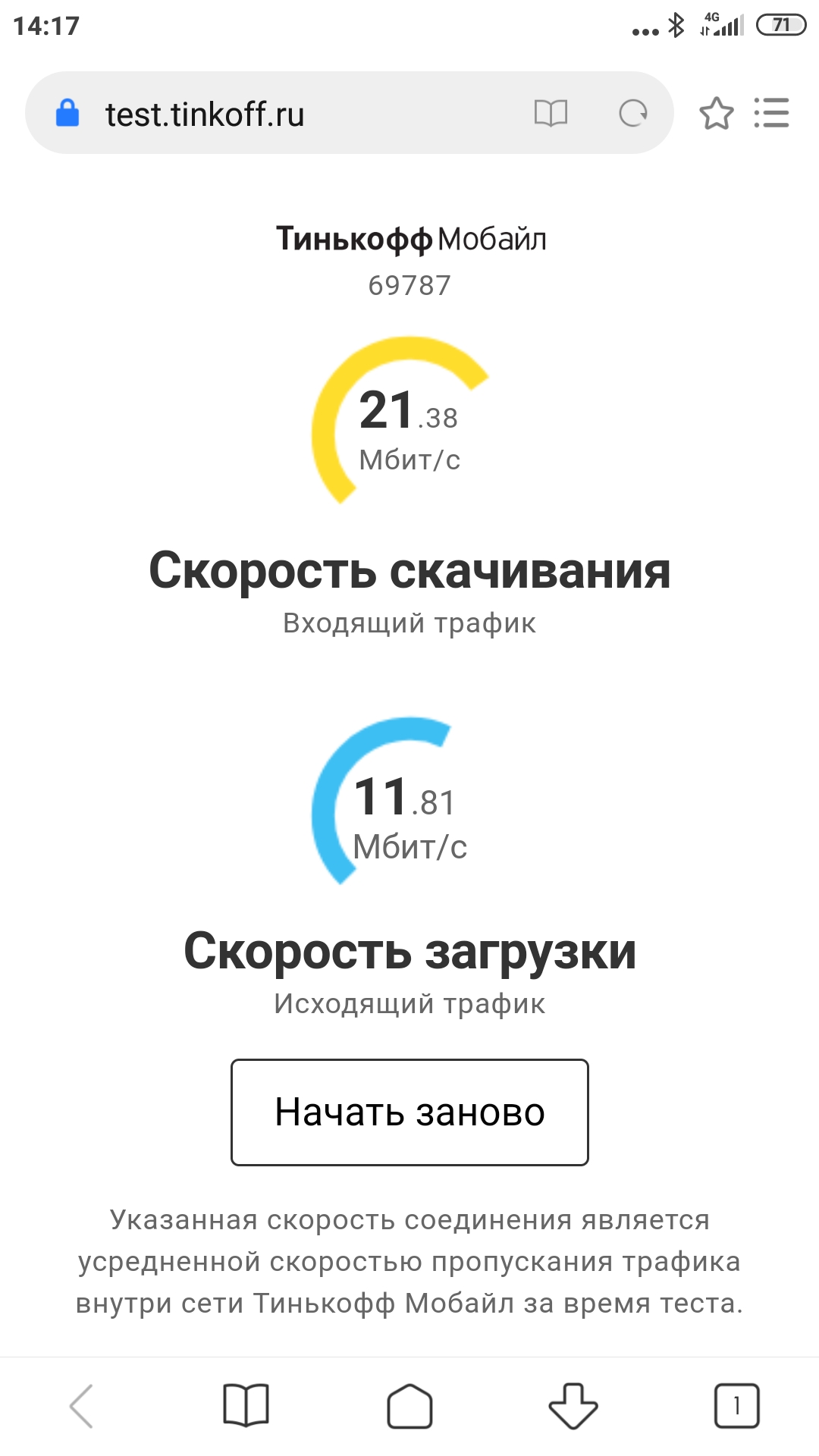
Task: Bookmark this page with the star
Action: [x=716, y=114]
